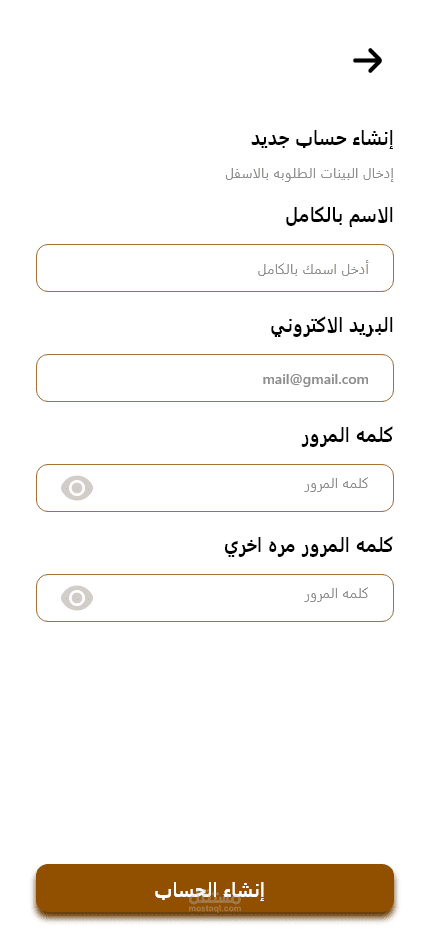Focus the email address field

[215, 378]
